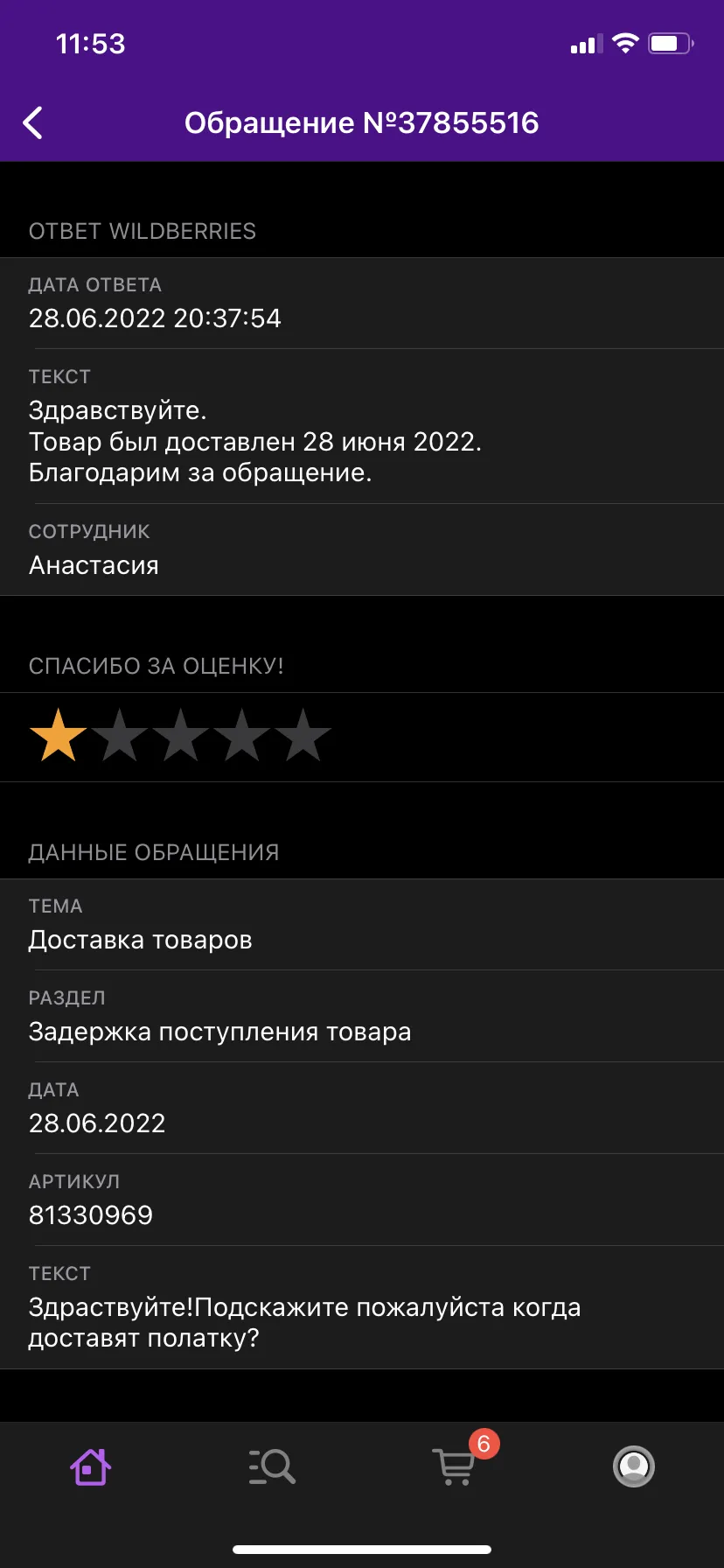Go back from Обращение №37855516
The image size is (724, 1568).
[33, 123]
